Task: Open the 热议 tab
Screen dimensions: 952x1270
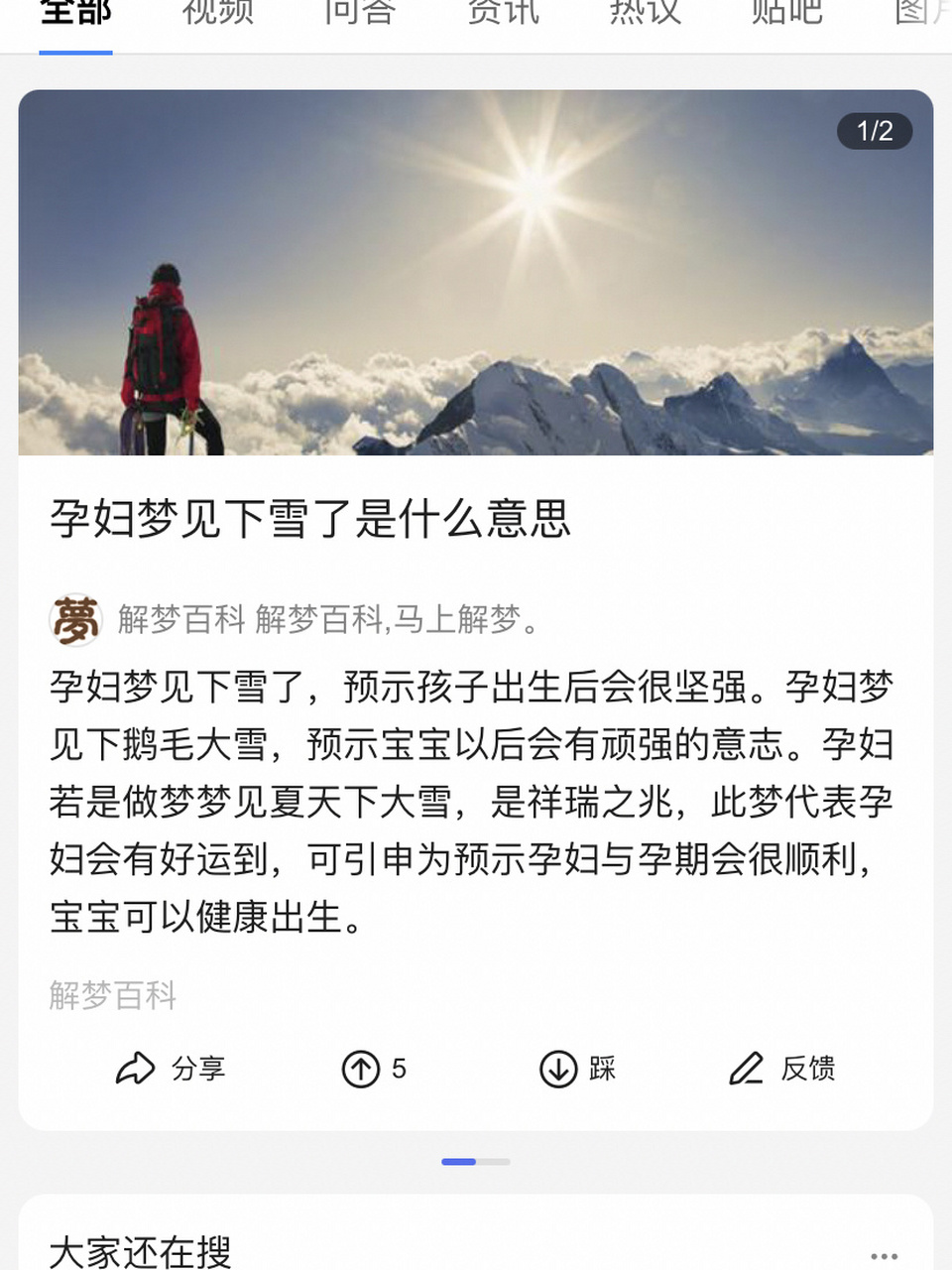Action: pos(644,12)
